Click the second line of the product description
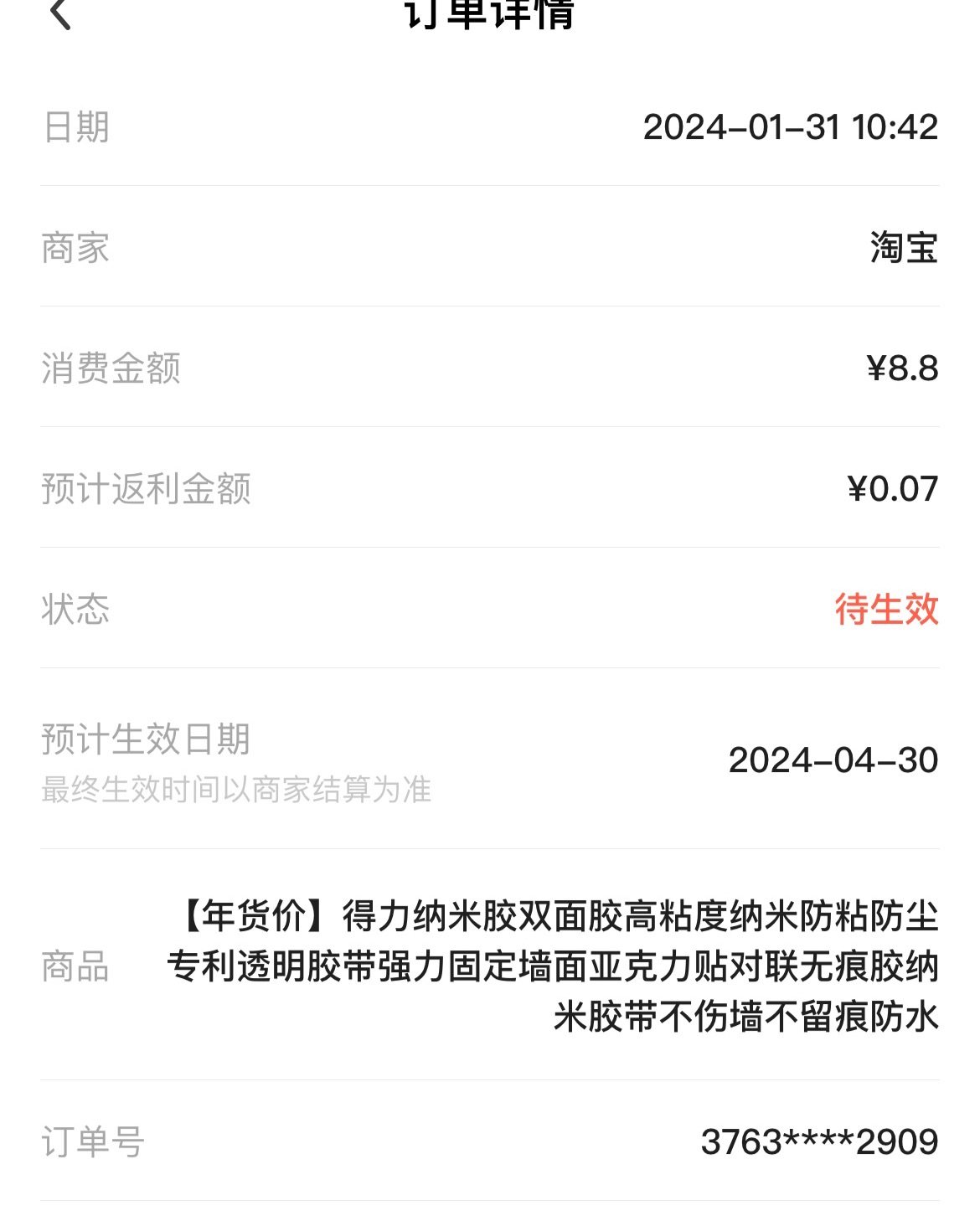 [x=553, y=967]
